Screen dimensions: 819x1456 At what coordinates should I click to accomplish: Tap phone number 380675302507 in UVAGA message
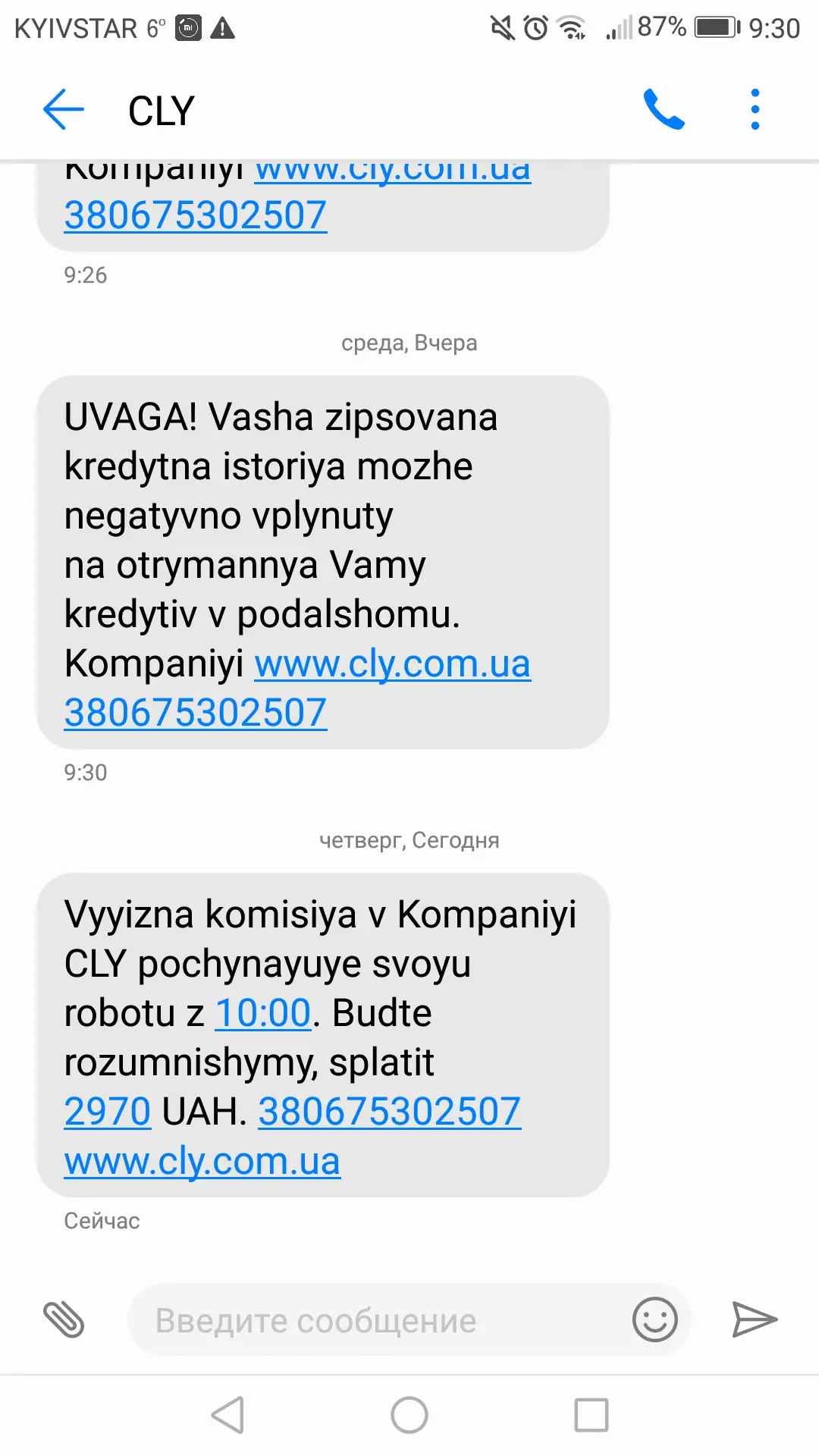(196, 714)
